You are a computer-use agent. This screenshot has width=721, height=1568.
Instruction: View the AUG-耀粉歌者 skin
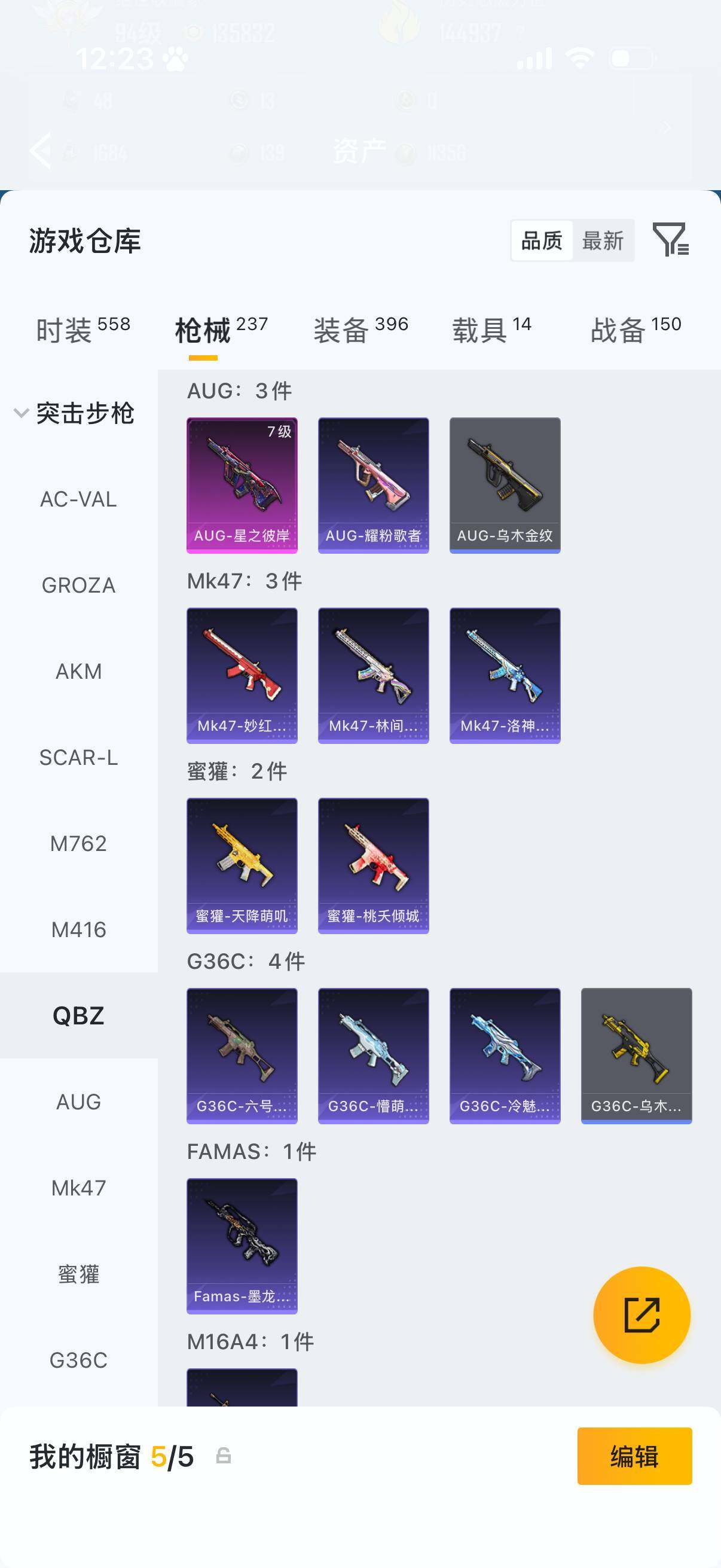(374, 485)
